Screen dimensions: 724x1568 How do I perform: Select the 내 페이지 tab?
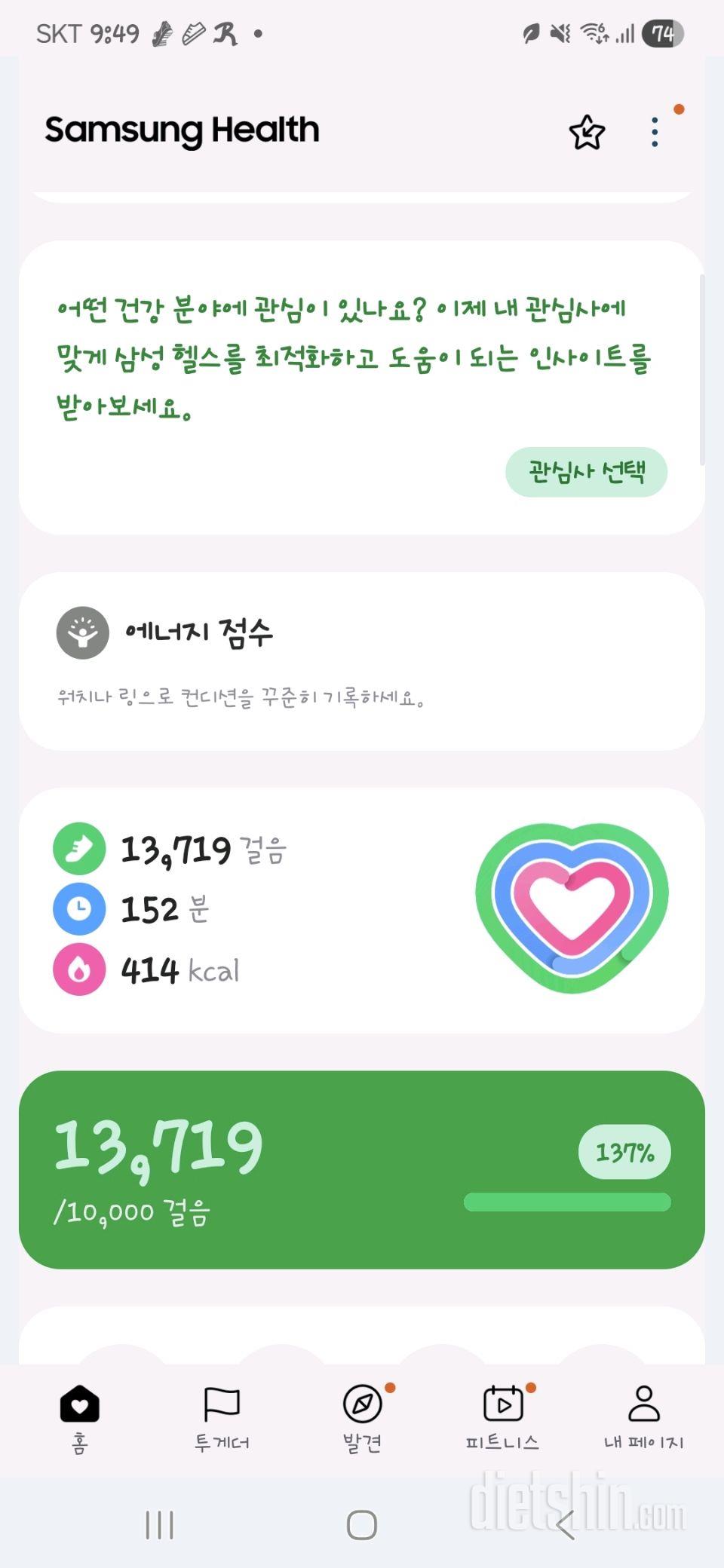643,1417
